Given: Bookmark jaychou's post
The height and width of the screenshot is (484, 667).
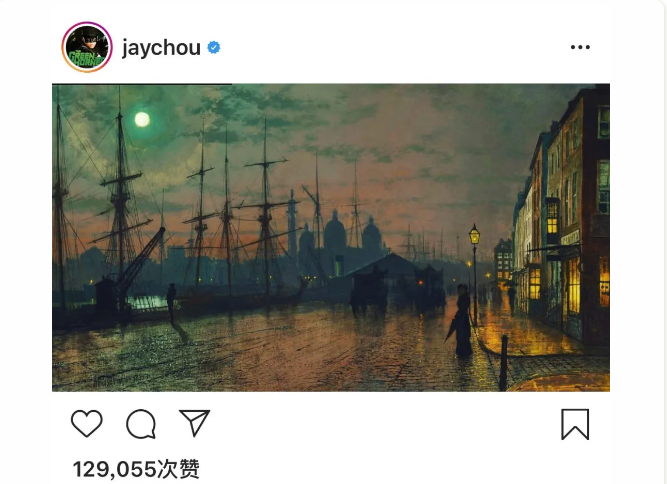Looking at the screenshot, I should click(575, 424).
